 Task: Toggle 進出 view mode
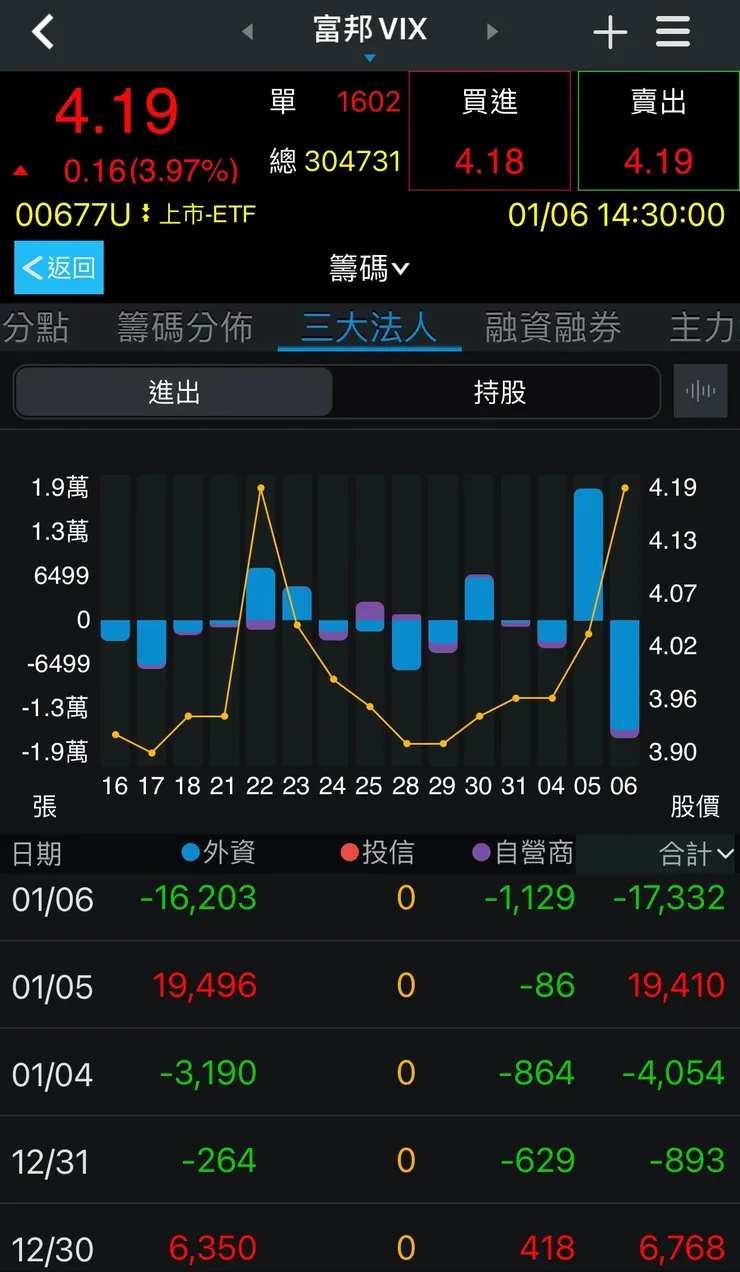point(172,391)
